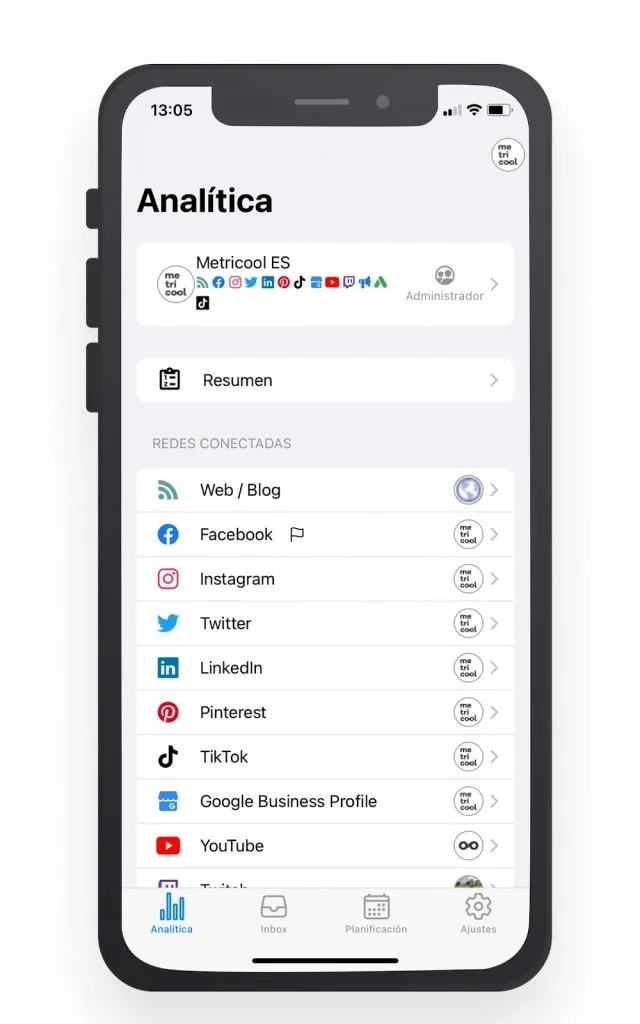
Task: Open the Metricool profile avatar
Action: [x=508, y=155]
